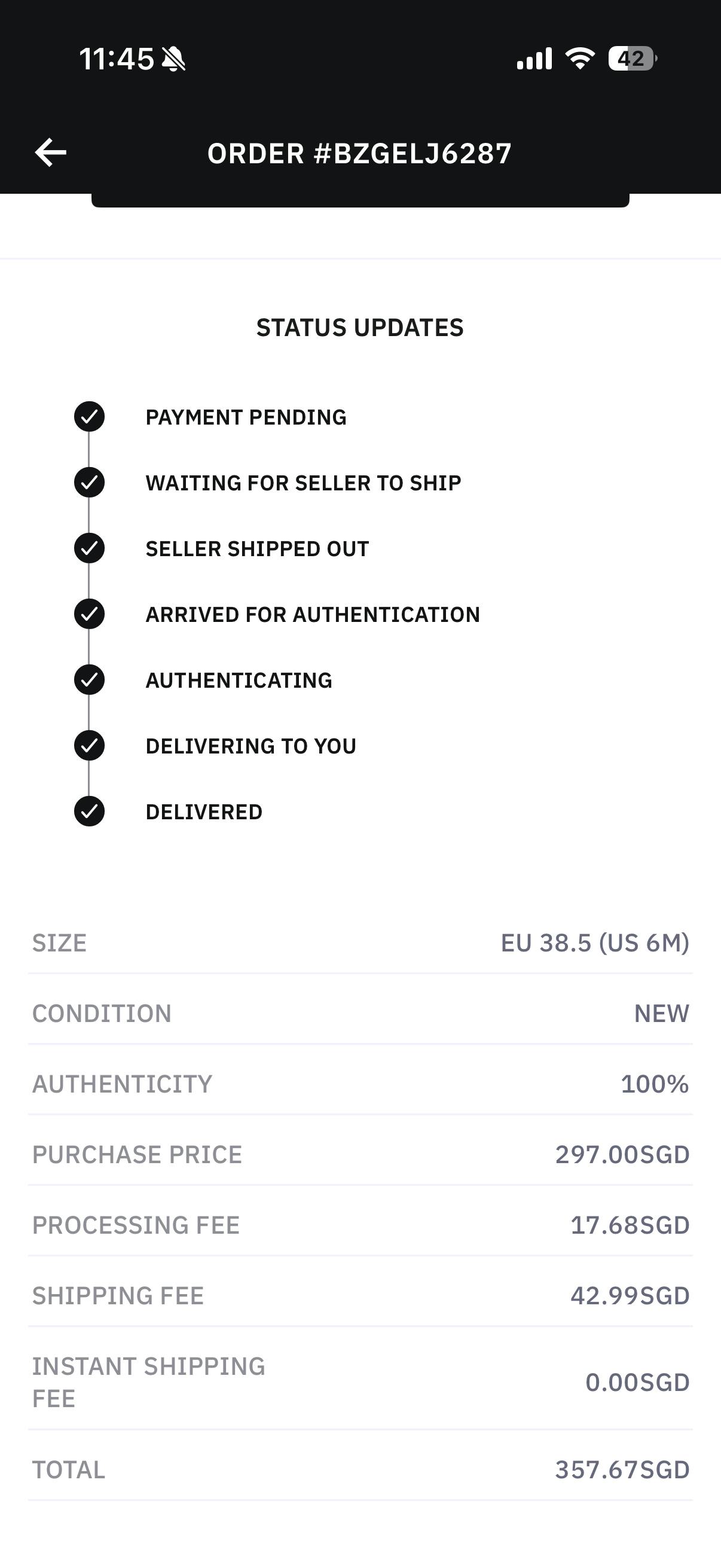Tap the checkmark beside Authenticating
Viewport: 721px width, 1568px height.
[89, 679]
